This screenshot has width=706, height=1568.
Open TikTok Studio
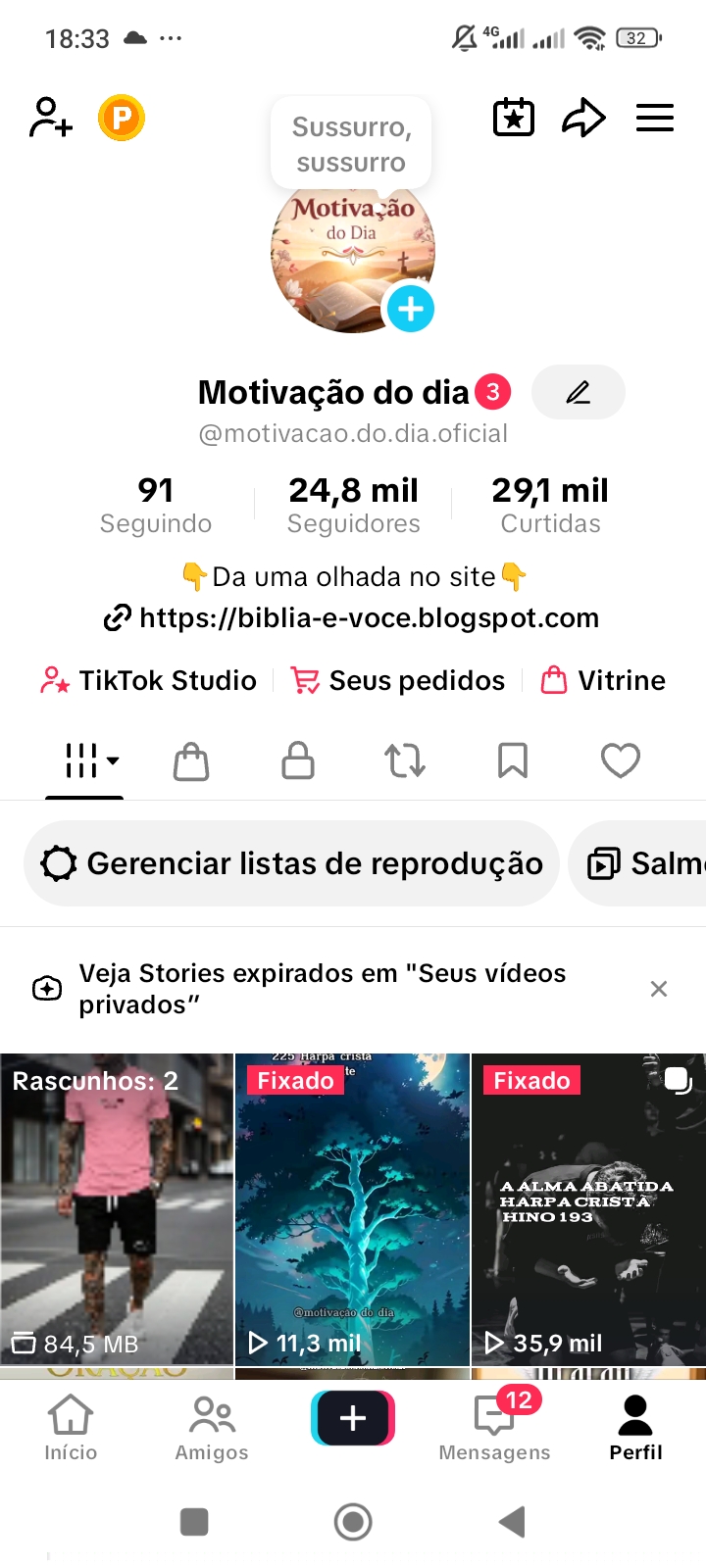point(147,680)
